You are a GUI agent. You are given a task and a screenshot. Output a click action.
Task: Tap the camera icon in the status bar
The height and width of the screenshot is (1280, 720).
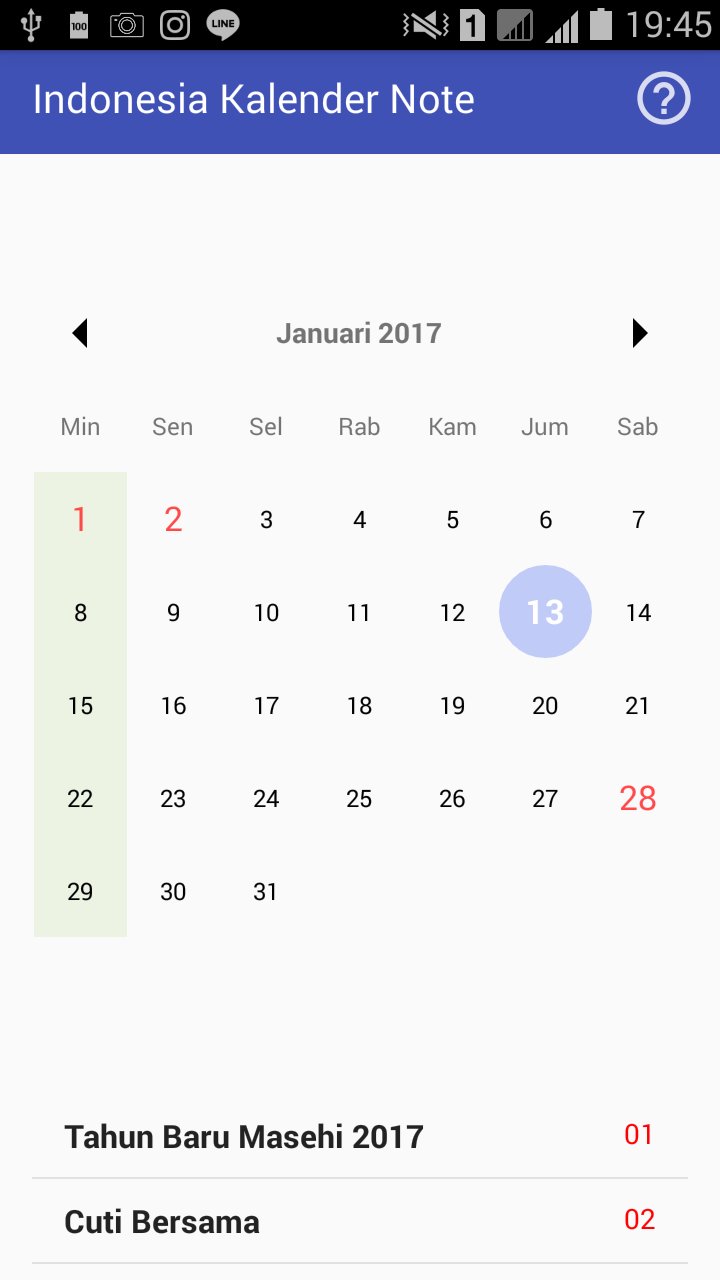point(125,24)
